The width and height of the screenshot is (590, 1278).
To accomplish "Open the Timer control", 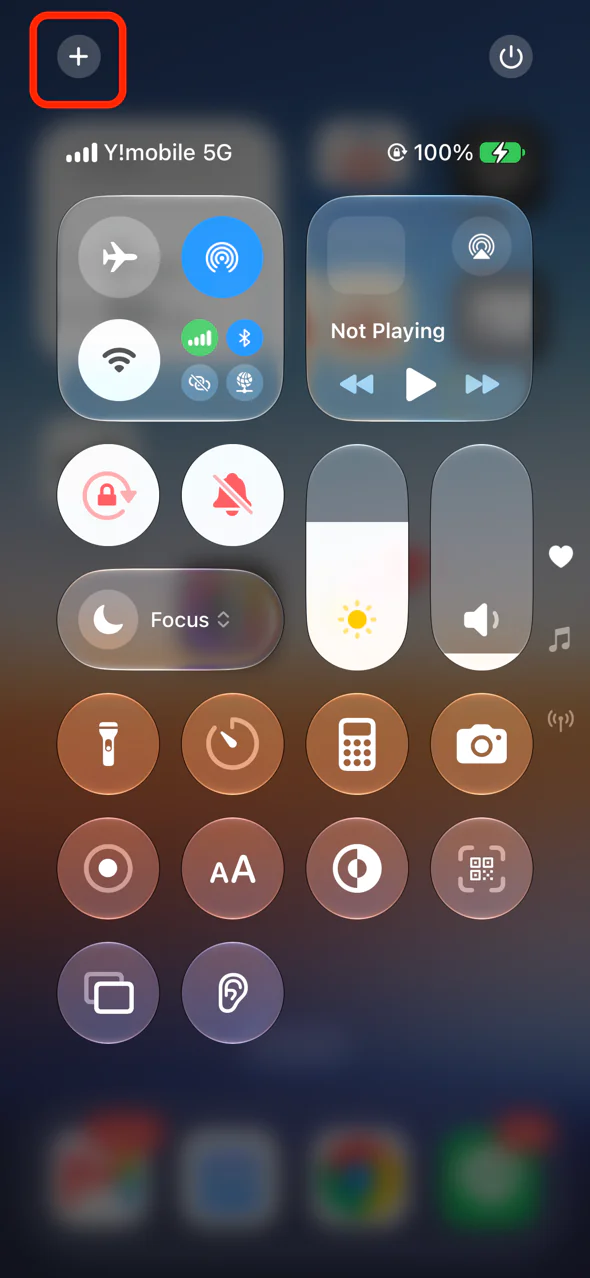I will pyautogui.click(x=232, y=744).
